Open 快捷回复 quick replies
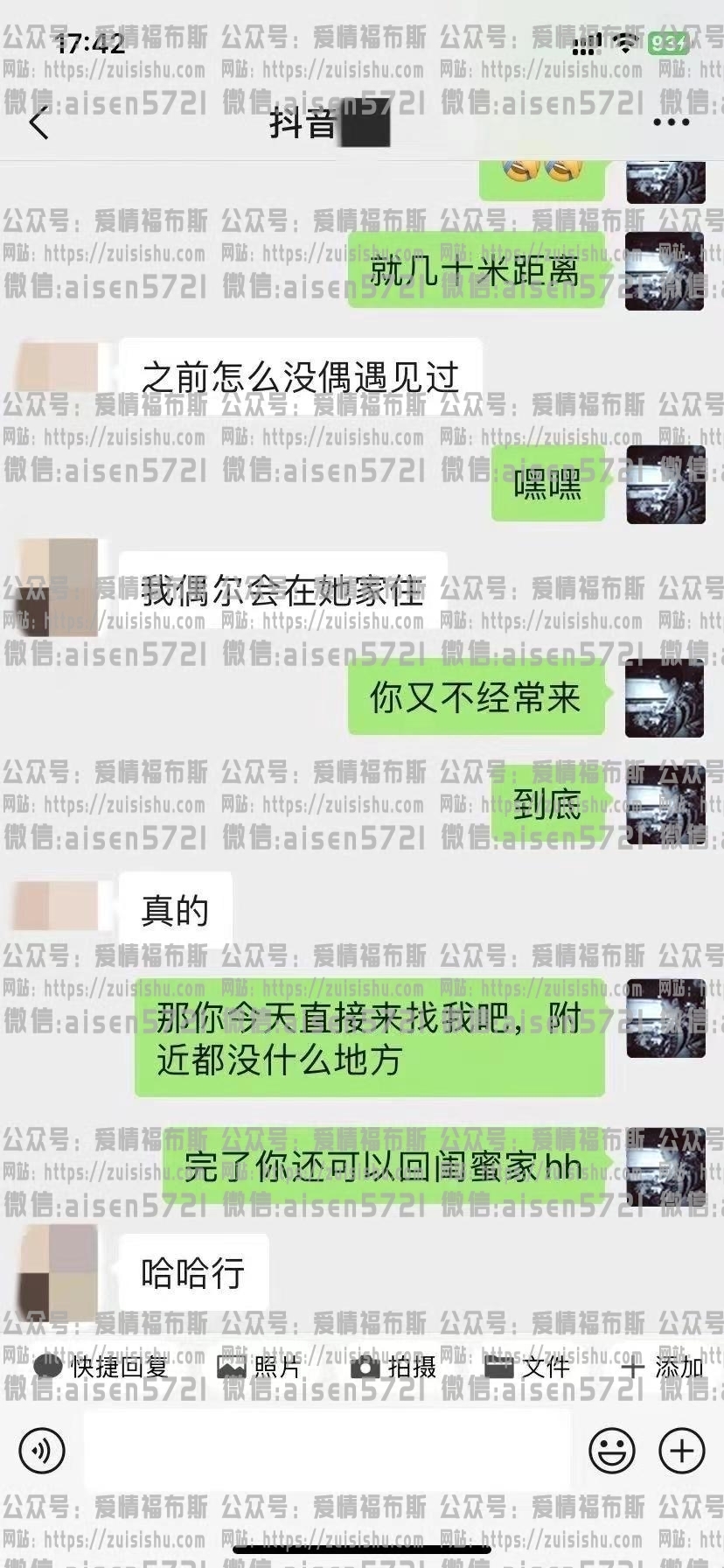The width and height of the screenshot is (724, 1568). point(101,1367)
